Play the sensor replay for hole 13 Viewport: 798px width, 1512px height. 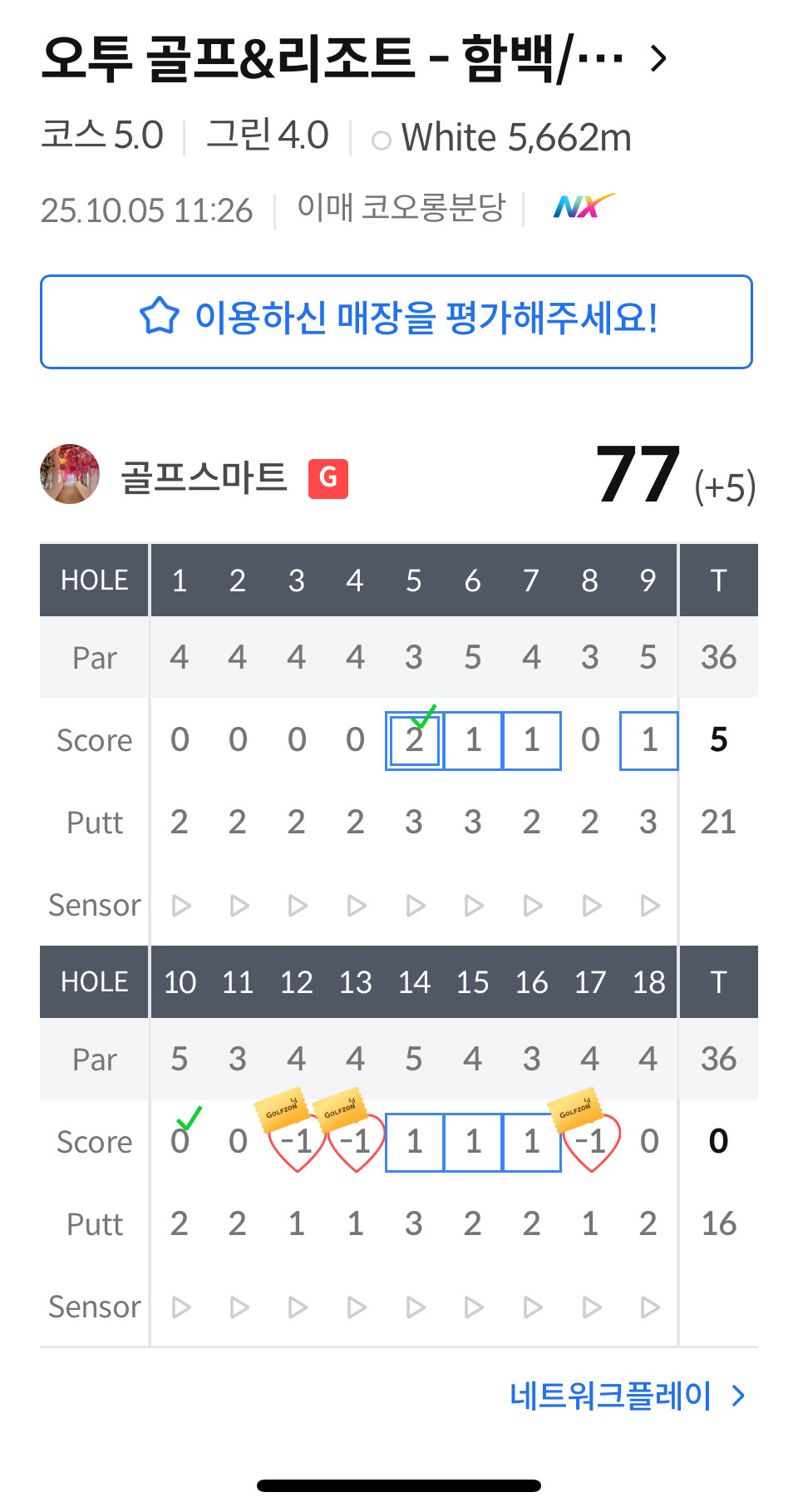tap(356, 1307)
